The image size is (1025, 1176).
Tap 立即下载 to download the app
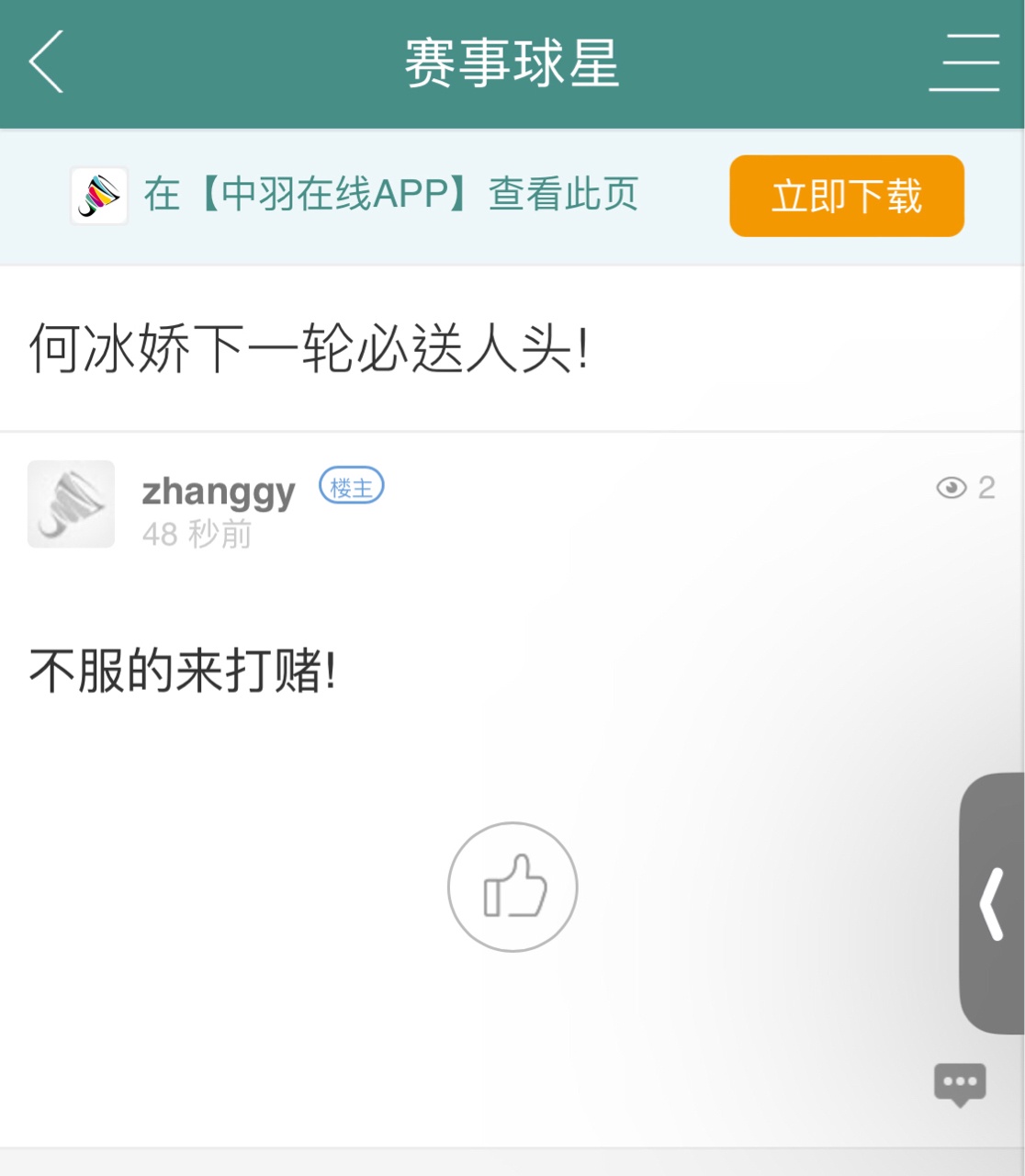846,196
